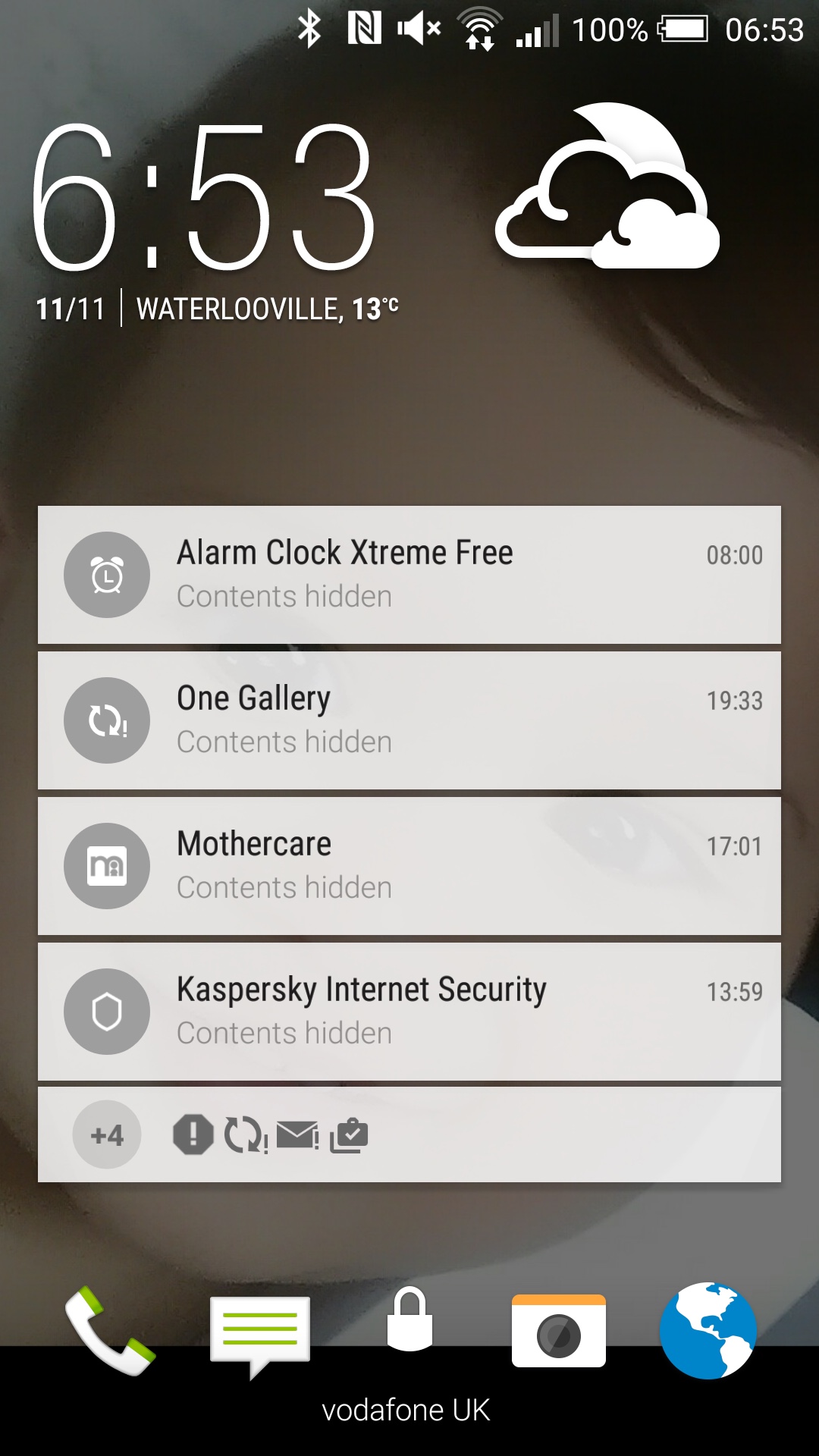
Task: Open the Phone shortcut
Action: point(109,1331)
